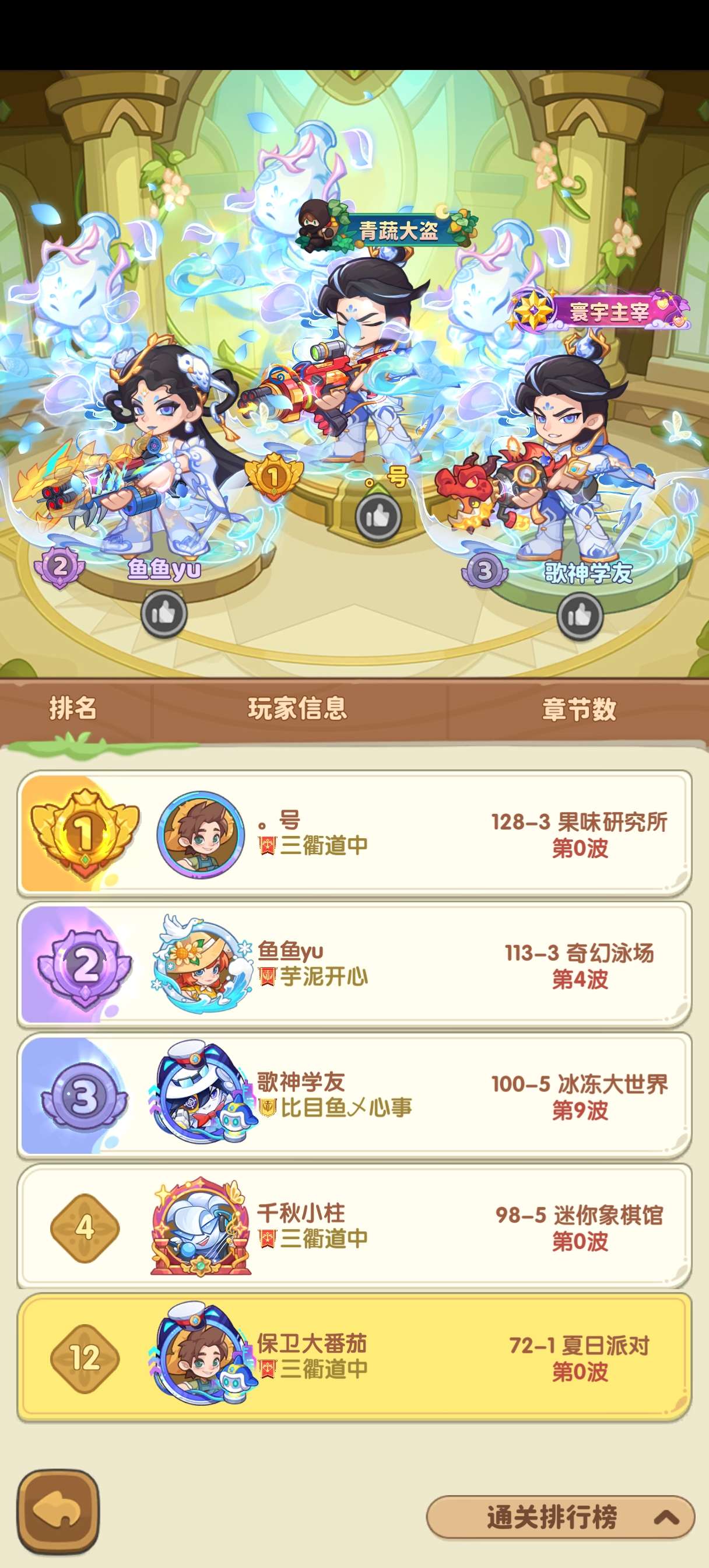View 鱼鱼yu's ranking entry
Viewport: 709px width, 1568px height.
[x=354, y=965]
